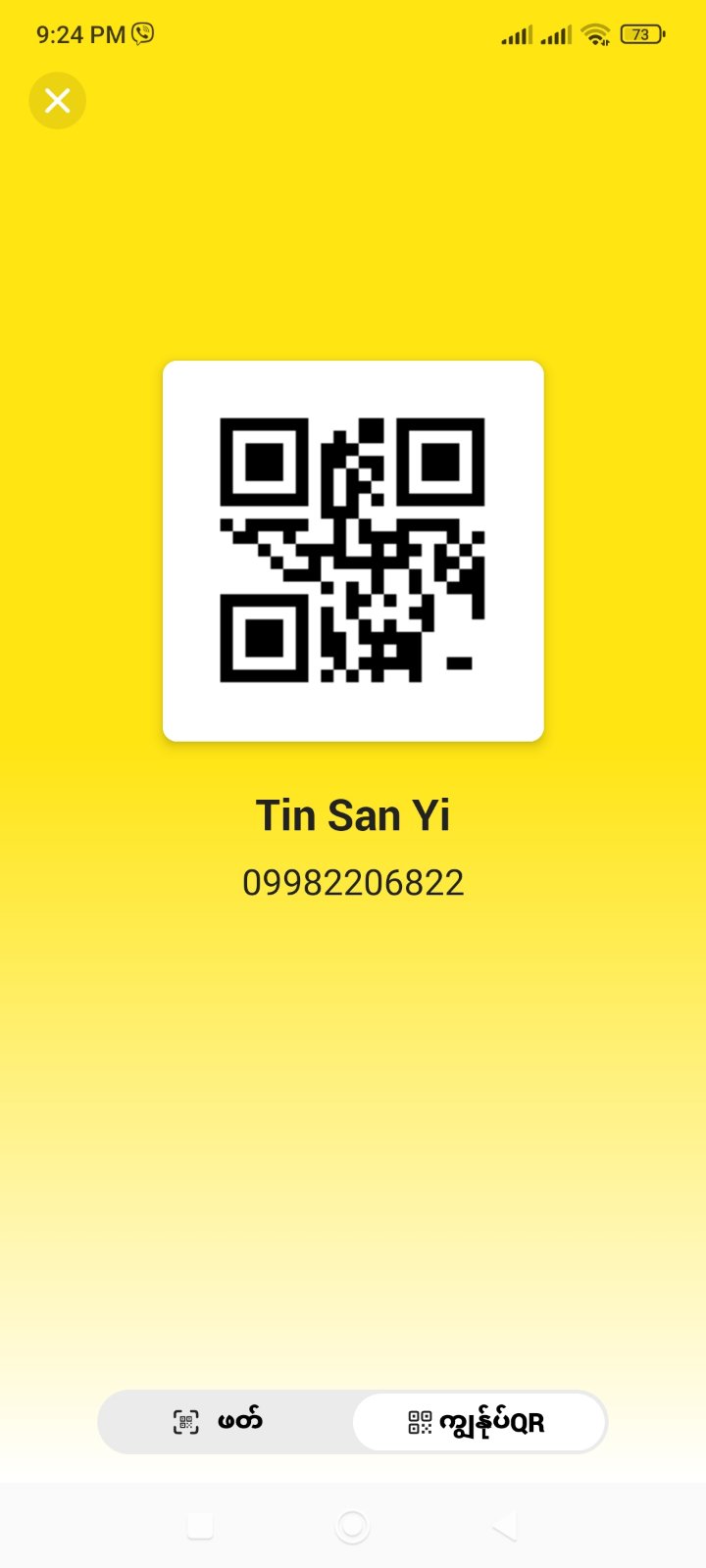Close the QR code screen

point(58,101)
